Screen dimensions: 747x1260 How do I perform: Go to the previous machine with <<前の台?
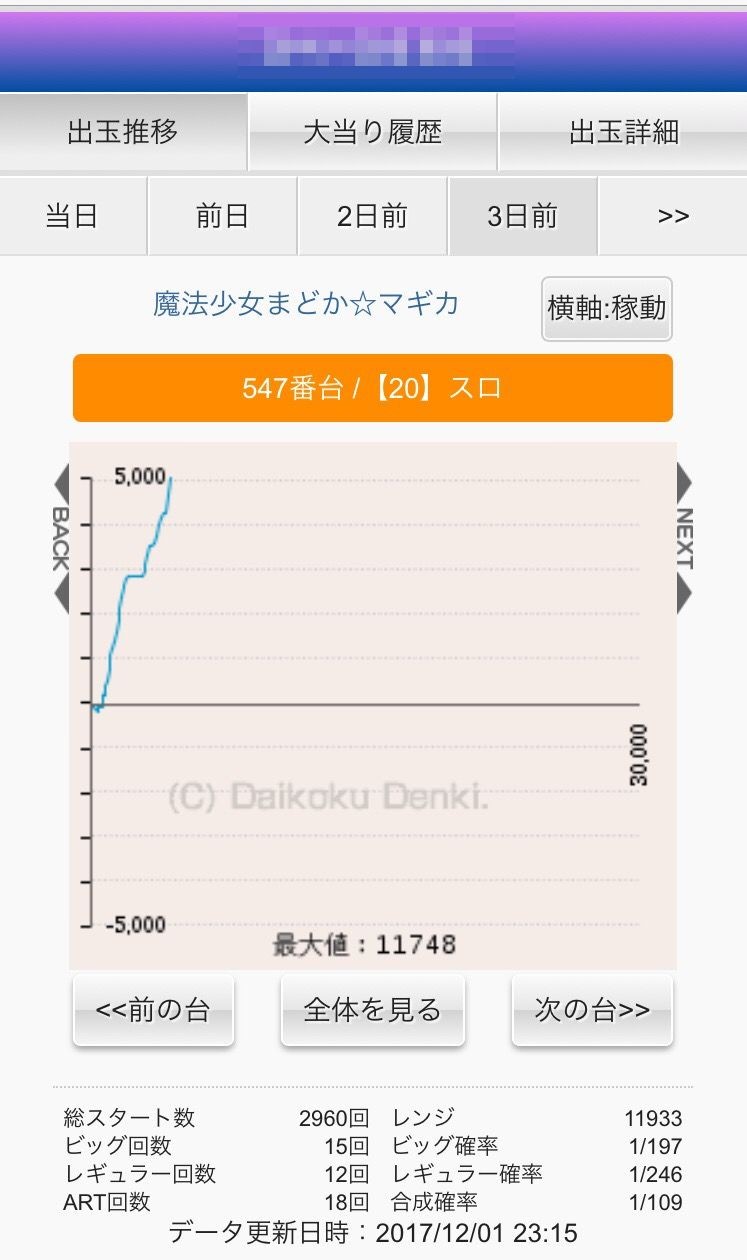(x=153, y=1010)
